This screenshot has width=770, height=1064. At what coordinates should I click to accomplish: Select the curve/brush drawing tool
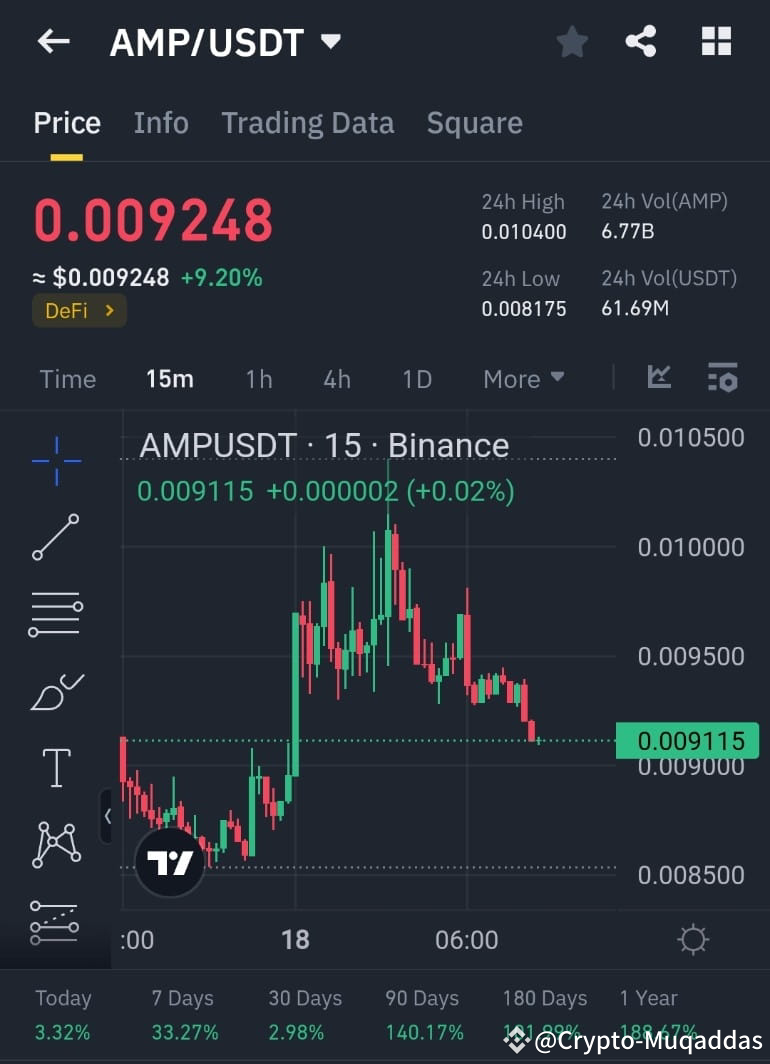coord(55,691)
